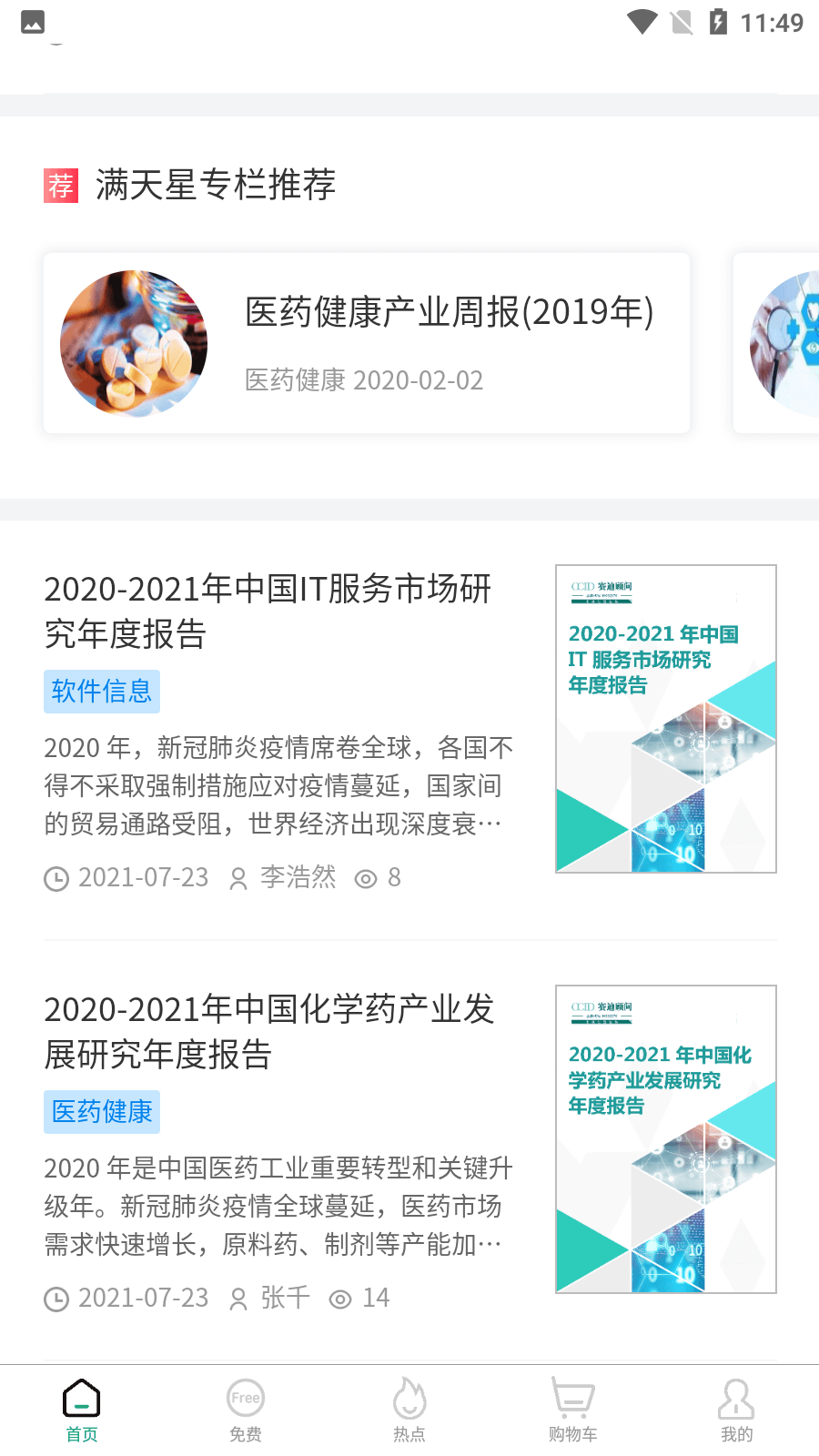Image resolution: width=819 pixels, height=1456 pixels.
Task: Select the 软件信息 category tag
Action: [x=102, y=692]
